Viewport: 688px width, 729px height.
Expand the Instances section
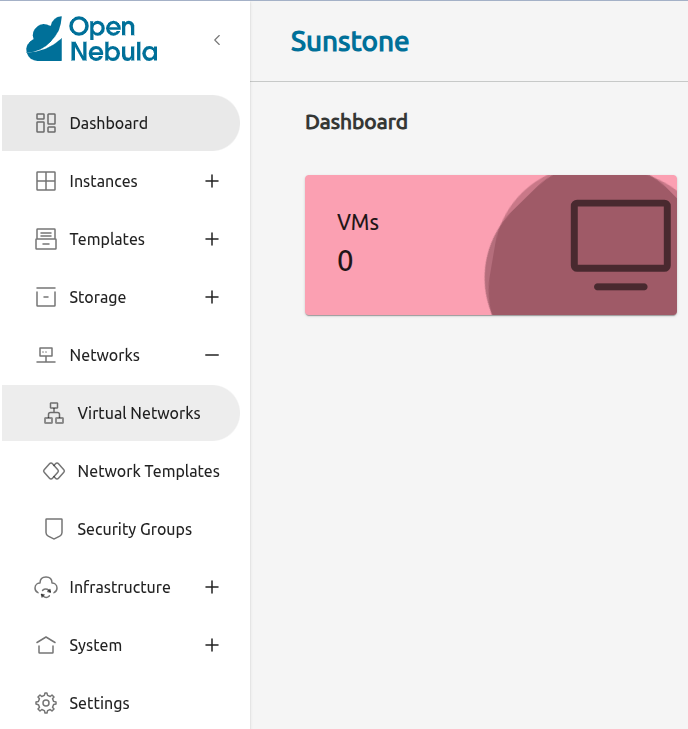tap(211, 181)
